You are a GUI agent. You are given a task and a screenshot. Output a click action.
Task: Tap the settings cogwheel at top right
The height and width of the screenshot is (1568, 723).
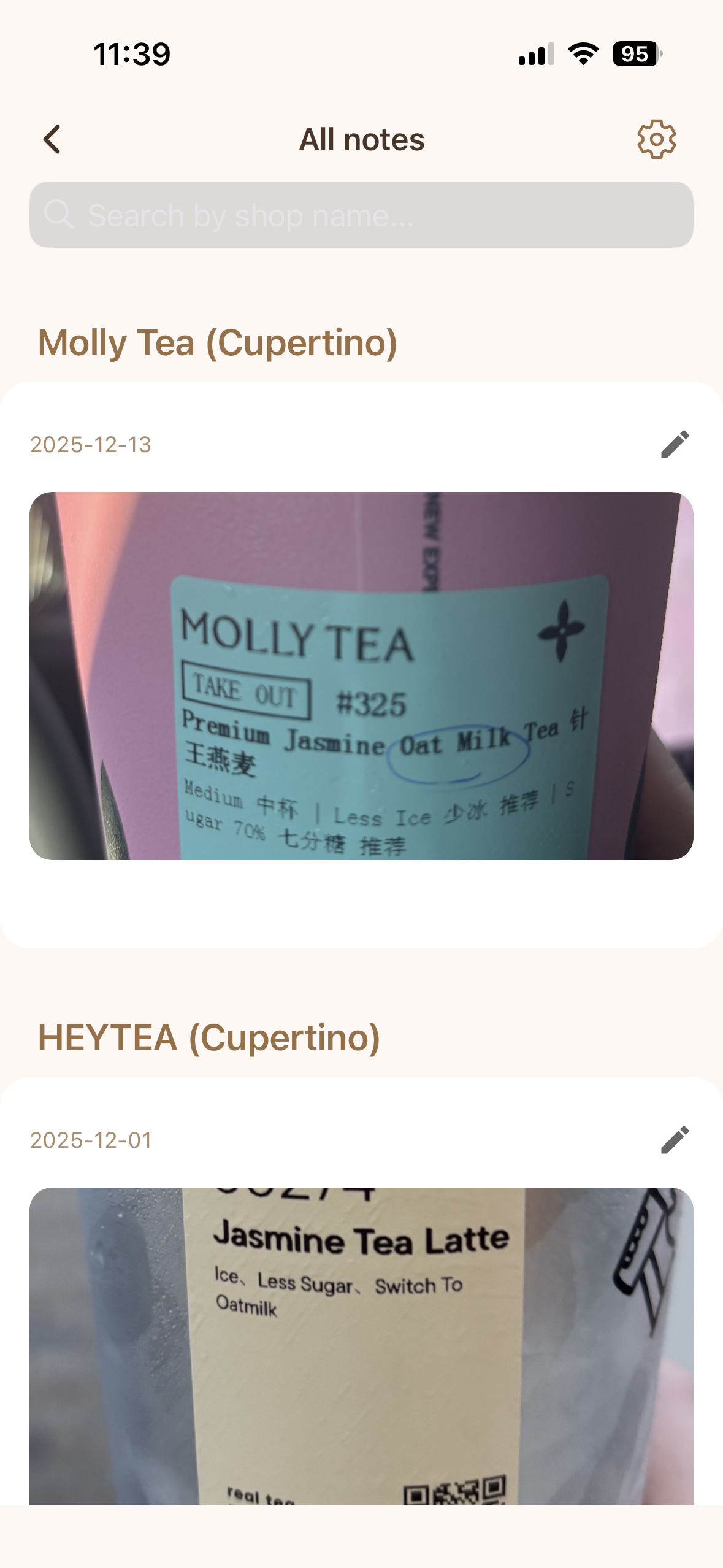coord(656,140)
